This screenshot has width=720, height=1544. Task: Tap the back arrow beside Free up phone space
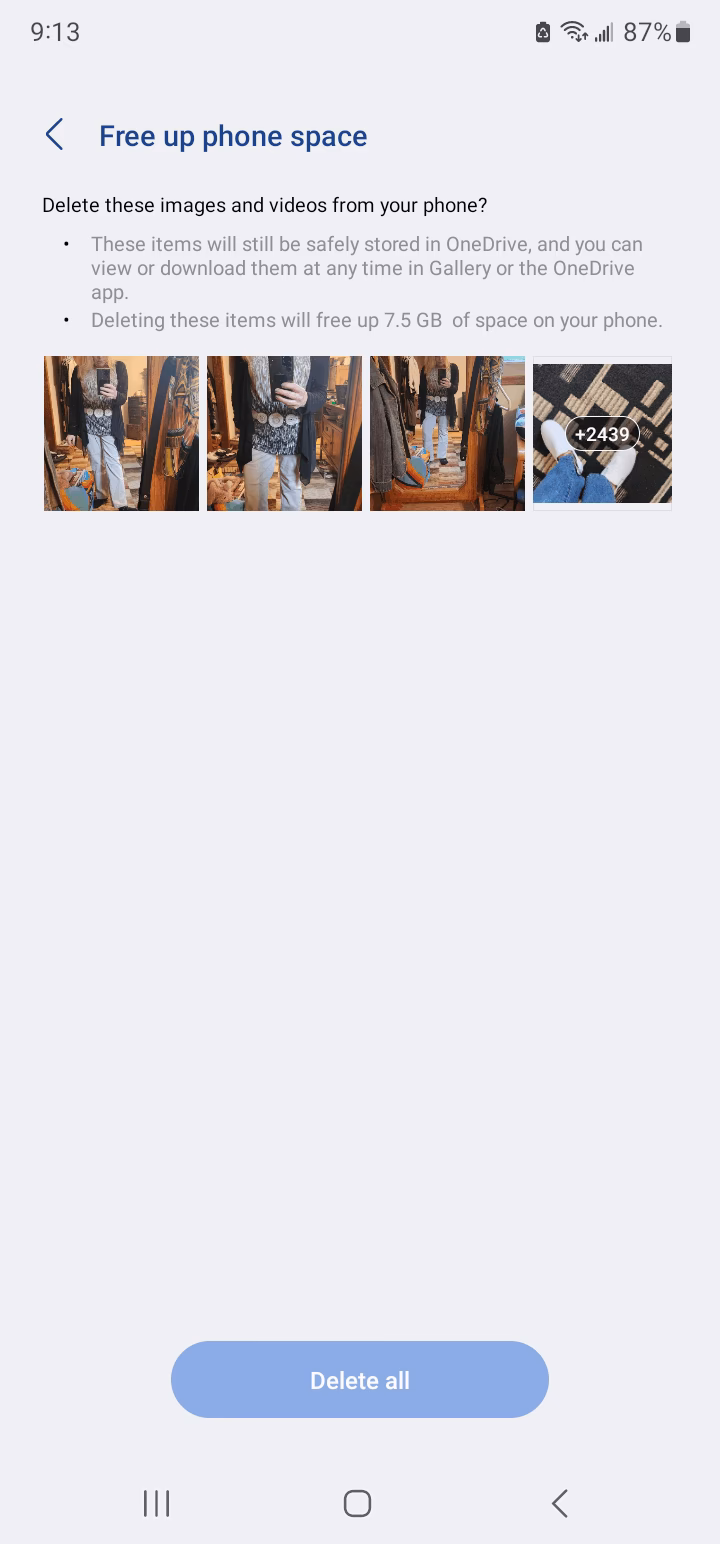point(54,134)
